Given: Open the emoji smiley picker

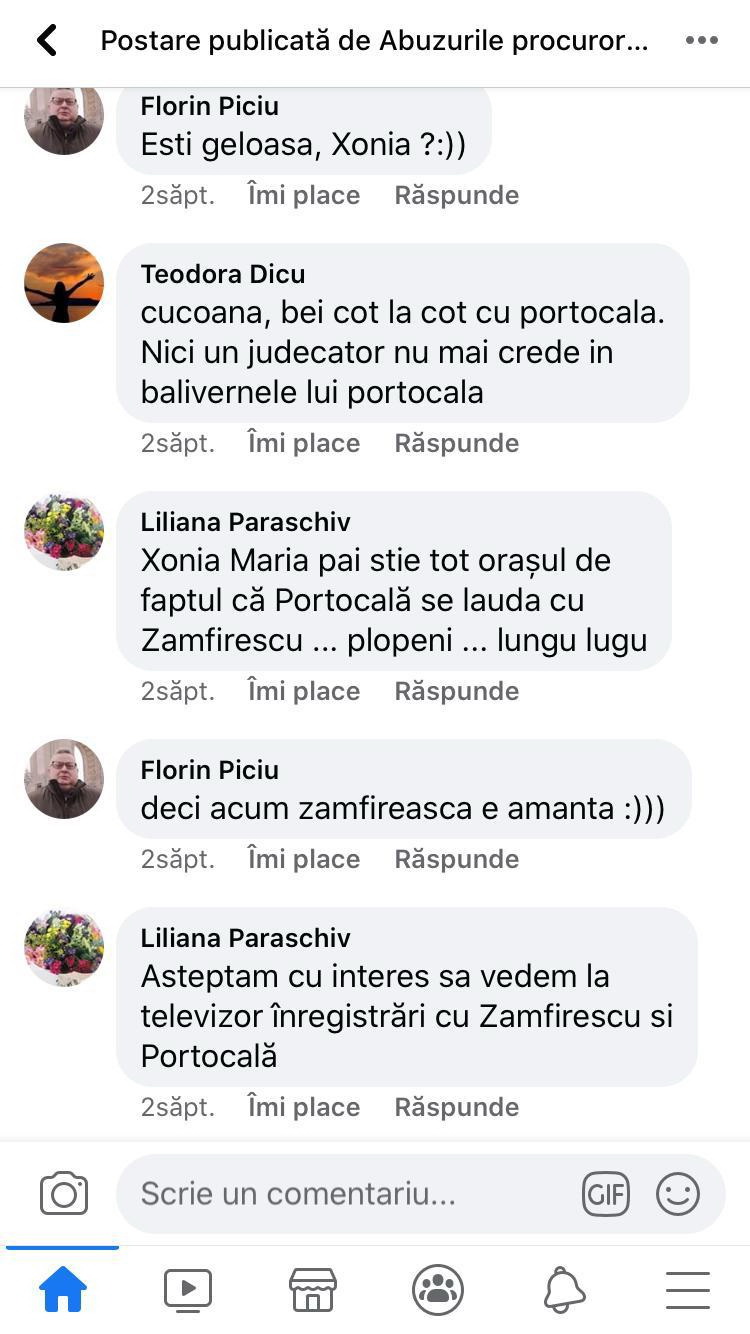Looking at the screenshot, I should click(x=677, y=1193).
